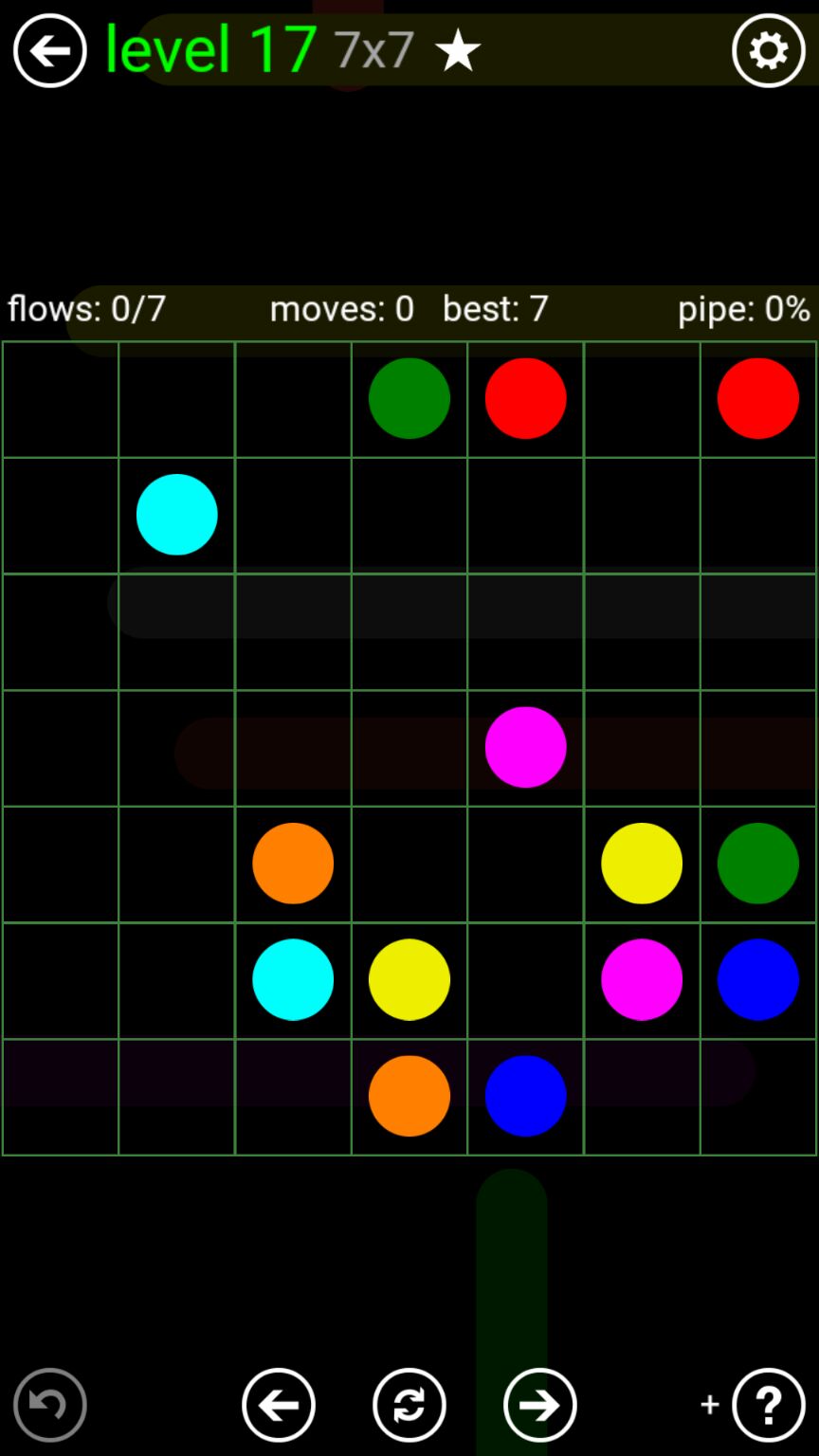This screenshot has width=819, height=1456.
Task: Restart the current level
Action: 409,1405
